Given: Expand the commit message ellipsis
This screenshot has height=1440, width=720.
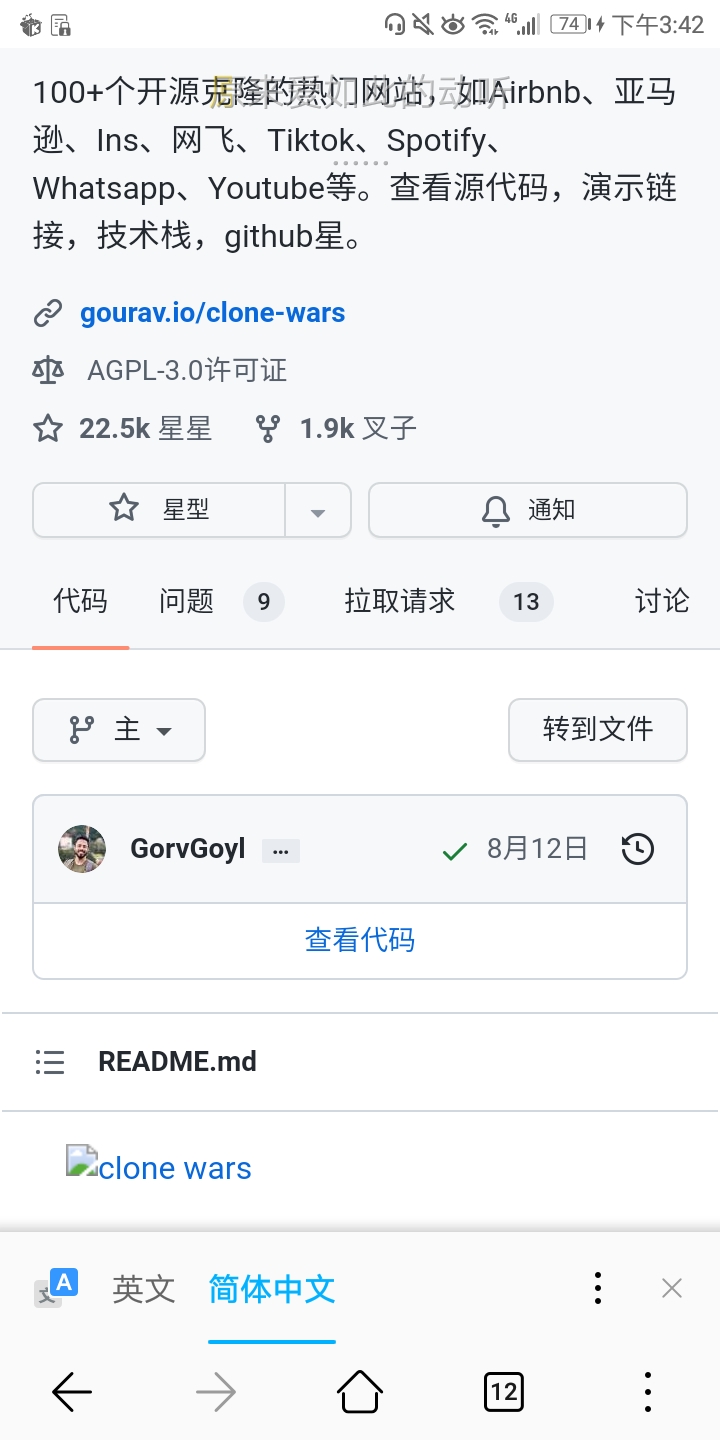Looking at the screenshot, I should click(x=280, y=851).
